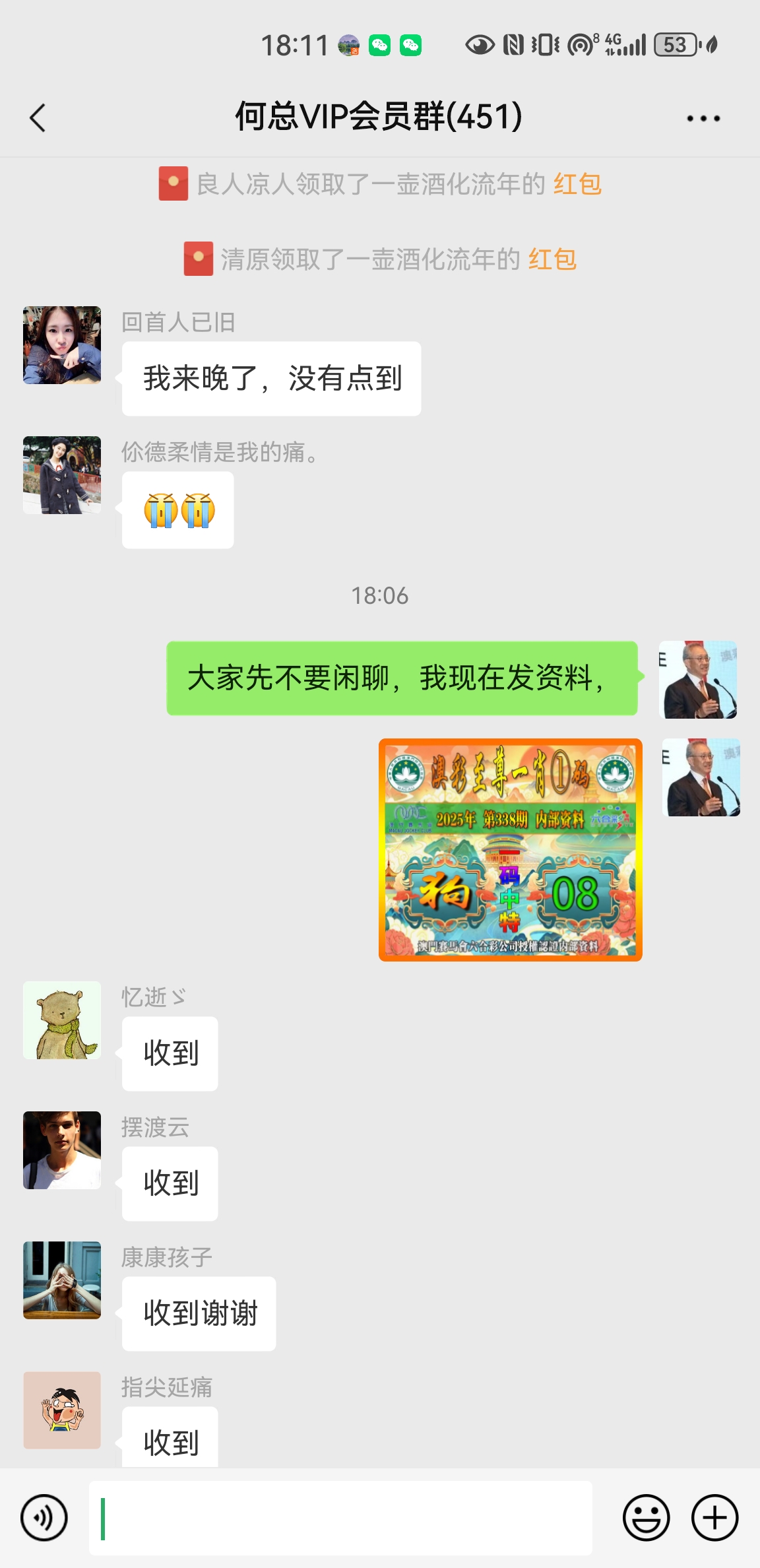Switch to voice message input

(x=44, y=1517)
